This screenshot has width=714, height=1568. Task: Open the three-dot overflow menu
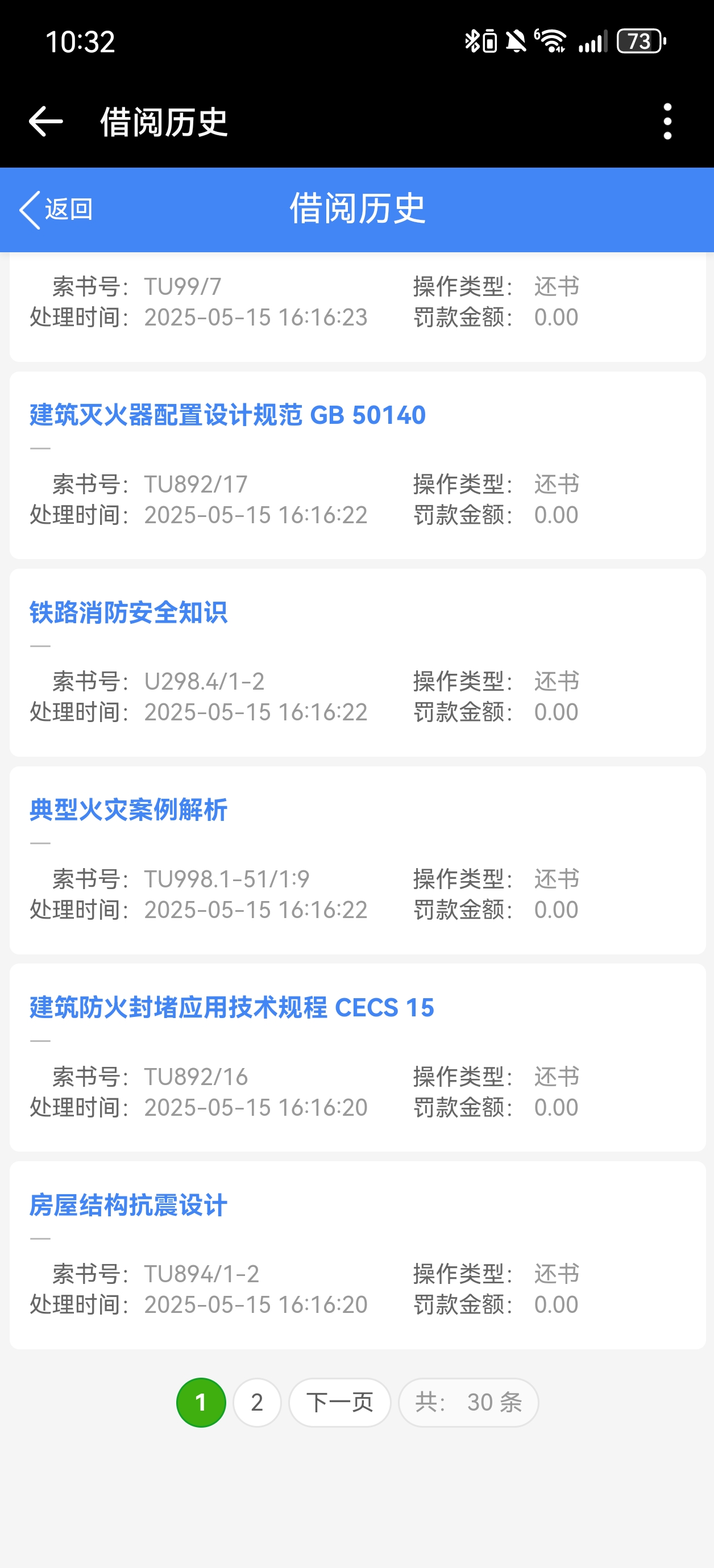point(667,122)
